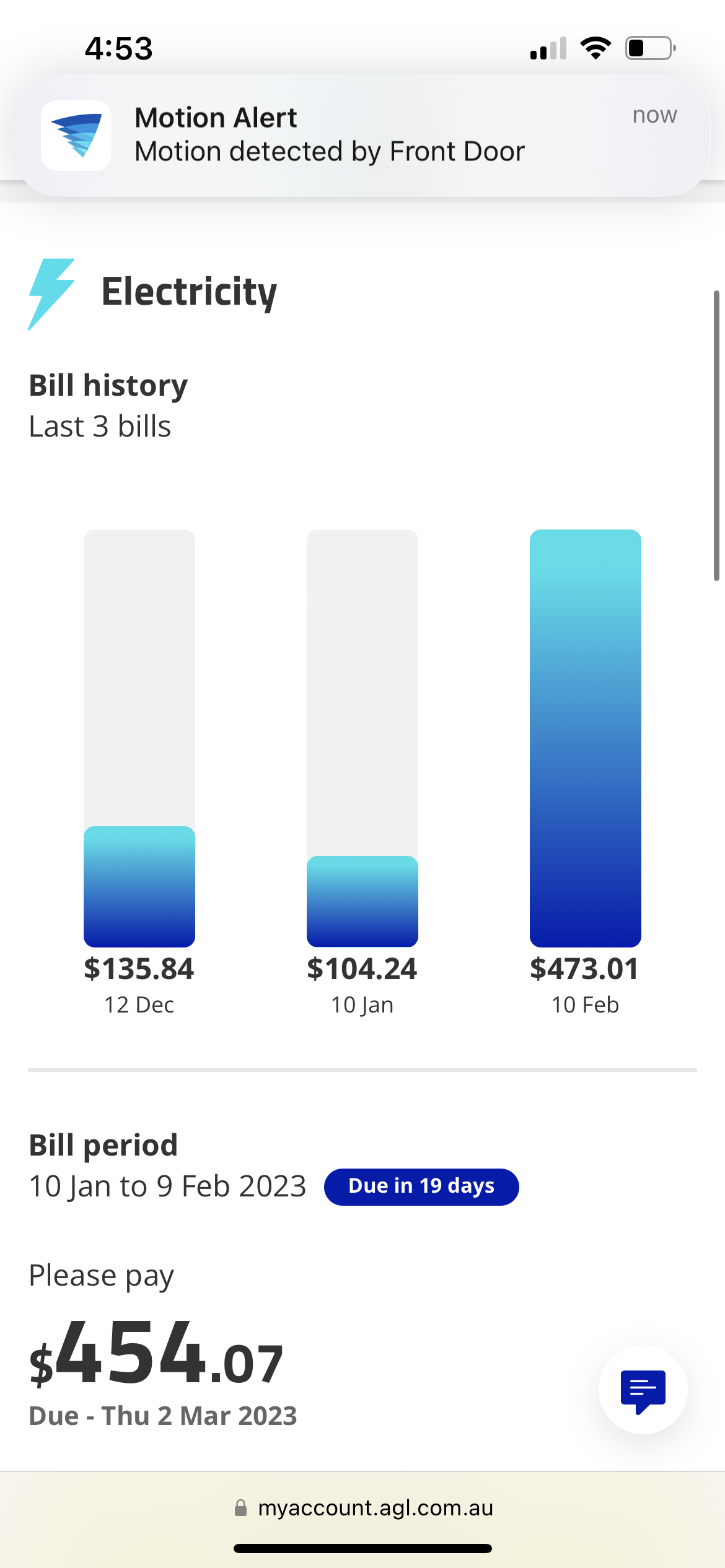Select the $104.24 bill bar for 10 Jan
Image resolution: width=725 pixels, height=1568 pixels.
point(362,901)
